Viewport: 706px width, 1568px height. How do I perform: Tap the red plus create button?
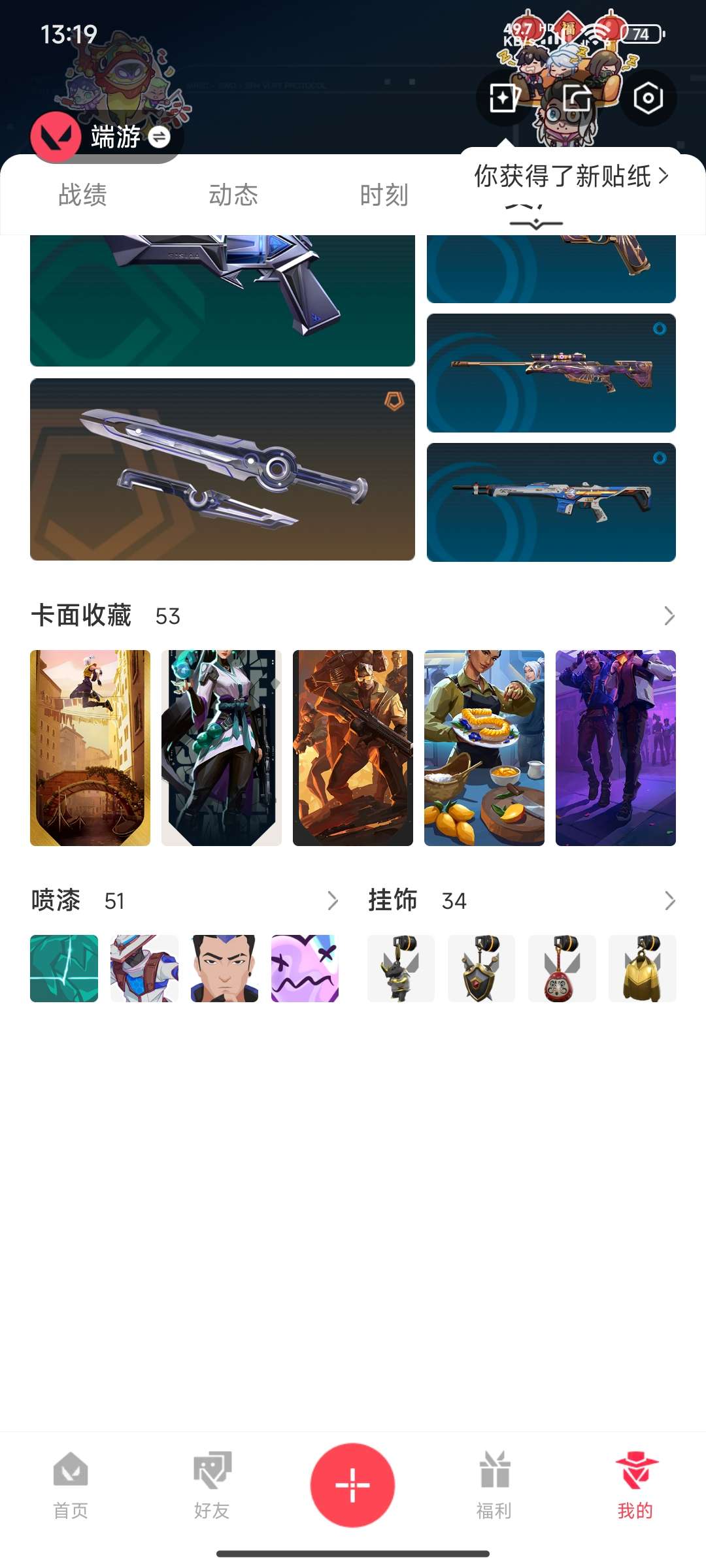tap(352, 1484)
